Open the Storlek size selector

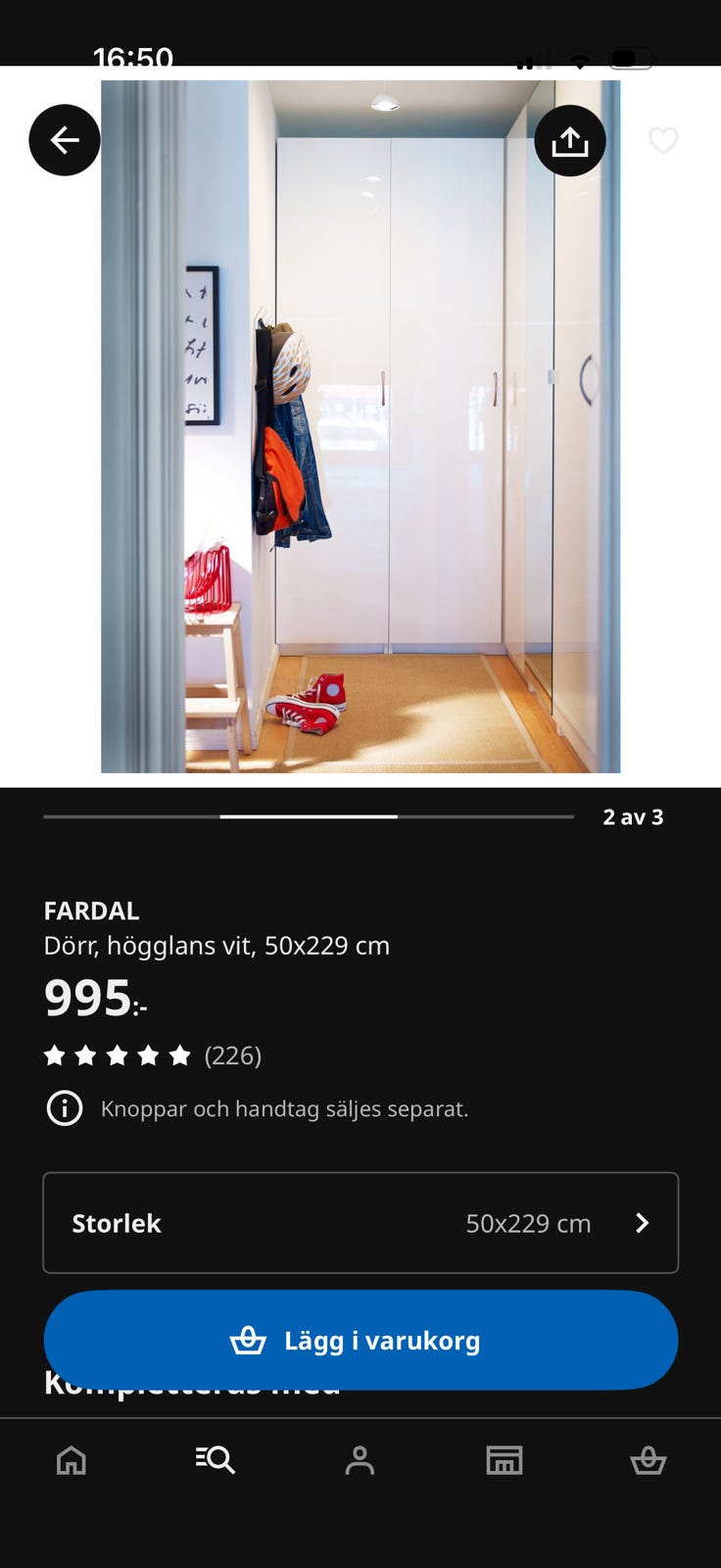click(360, 1223)
